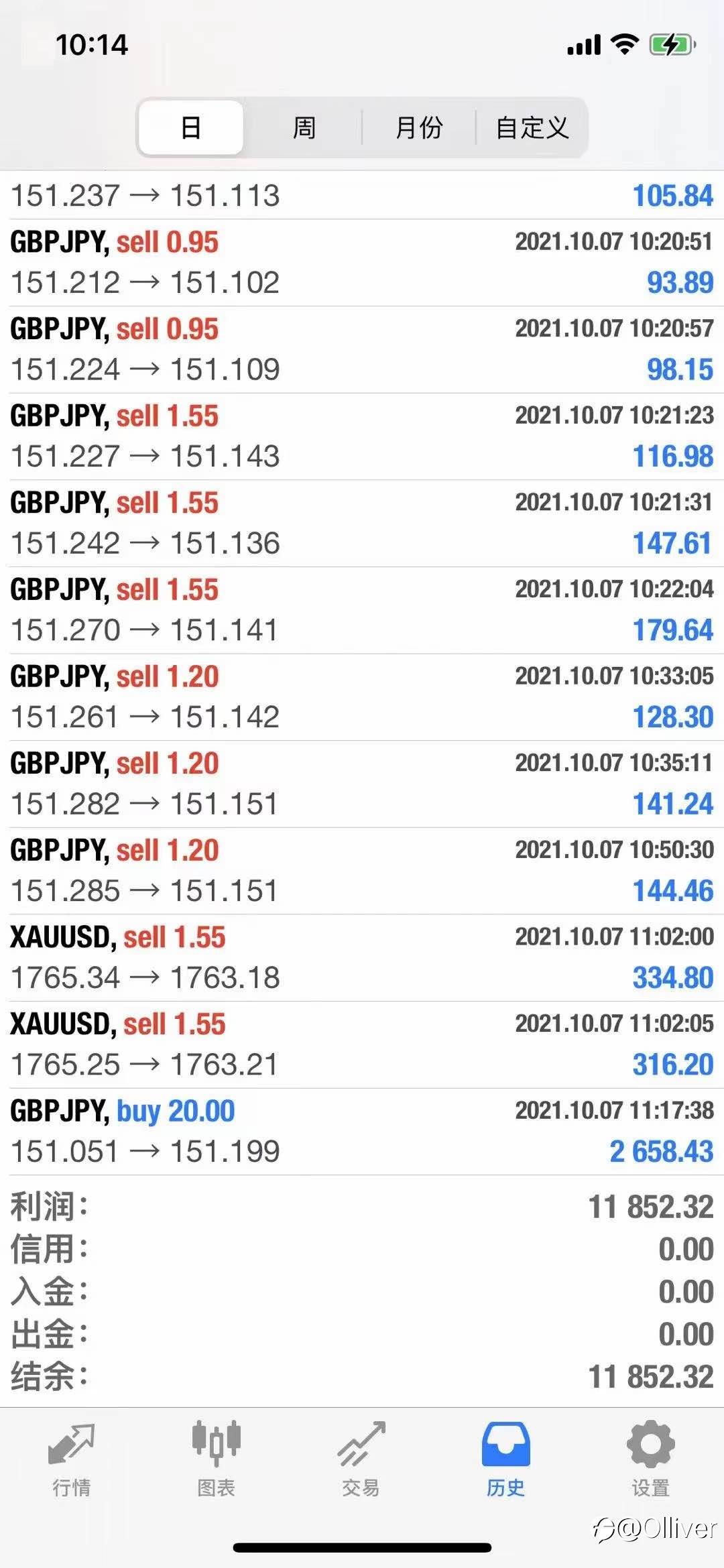Open the GBPJPY buy 20.00 trade
724x1568 pixels.
362,1132
